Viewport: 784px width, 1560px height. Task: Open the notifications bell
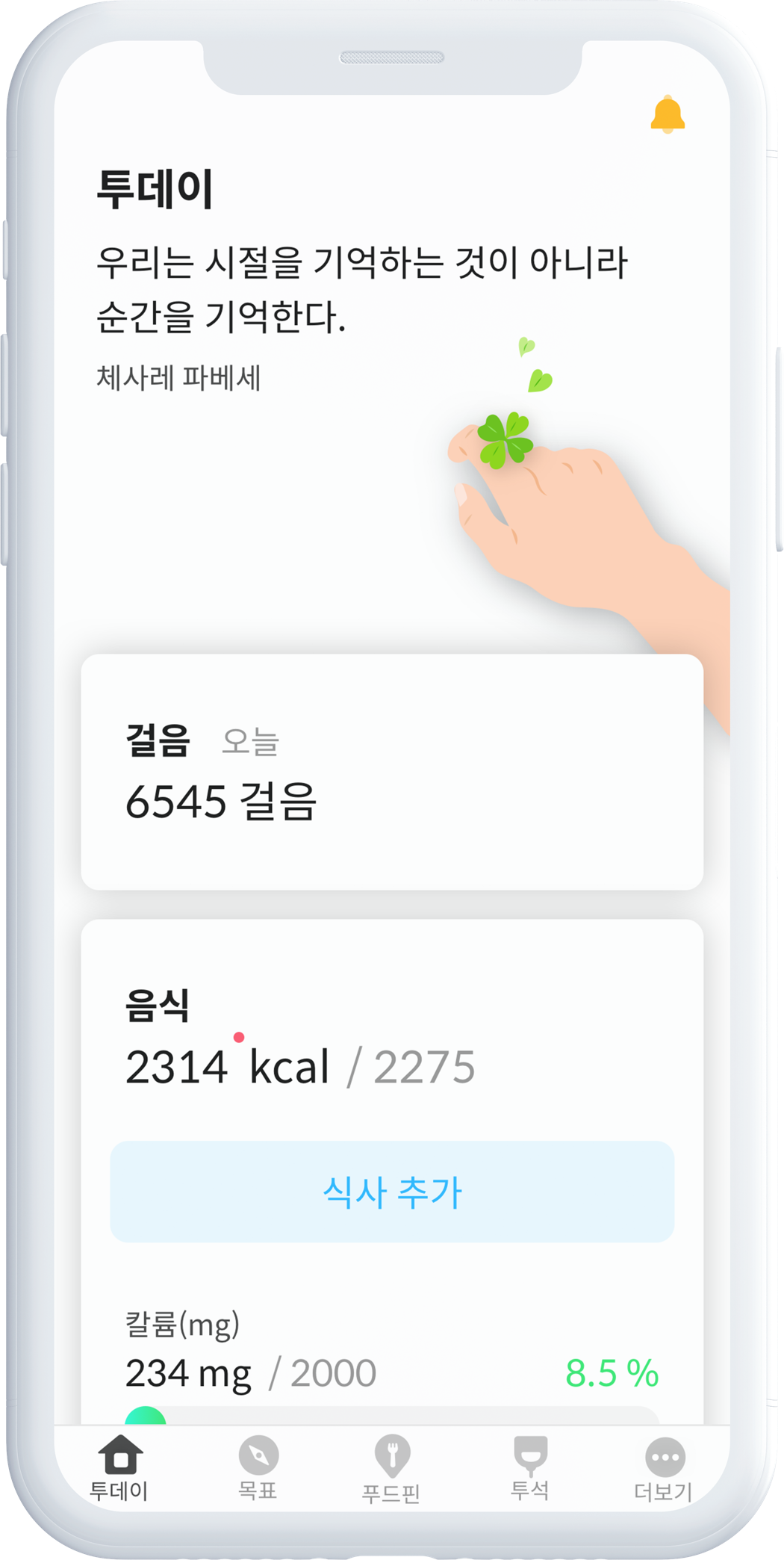coord(667,115)
